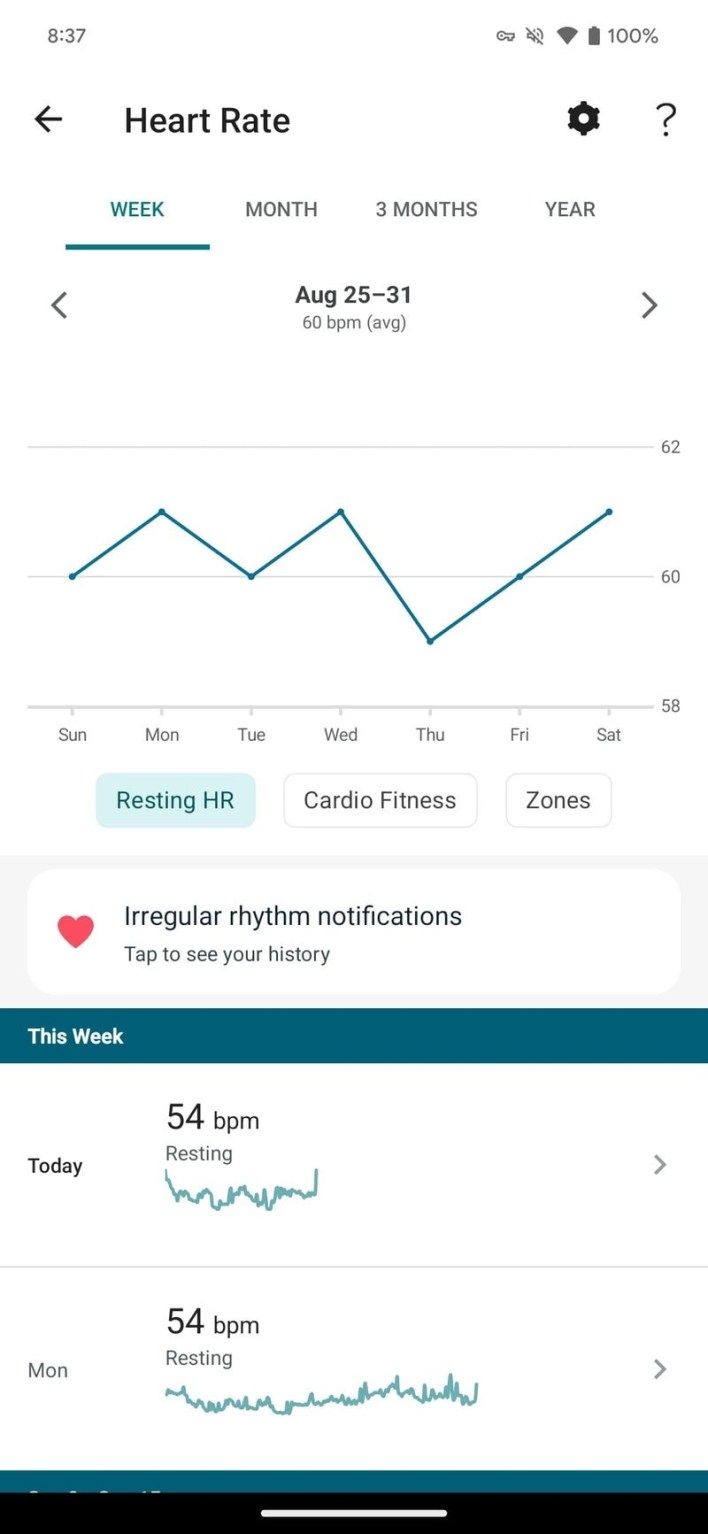Show the week before Aug 25–31
The width and height of the screenshot is (708, 1534).
[x=59, y=305]
